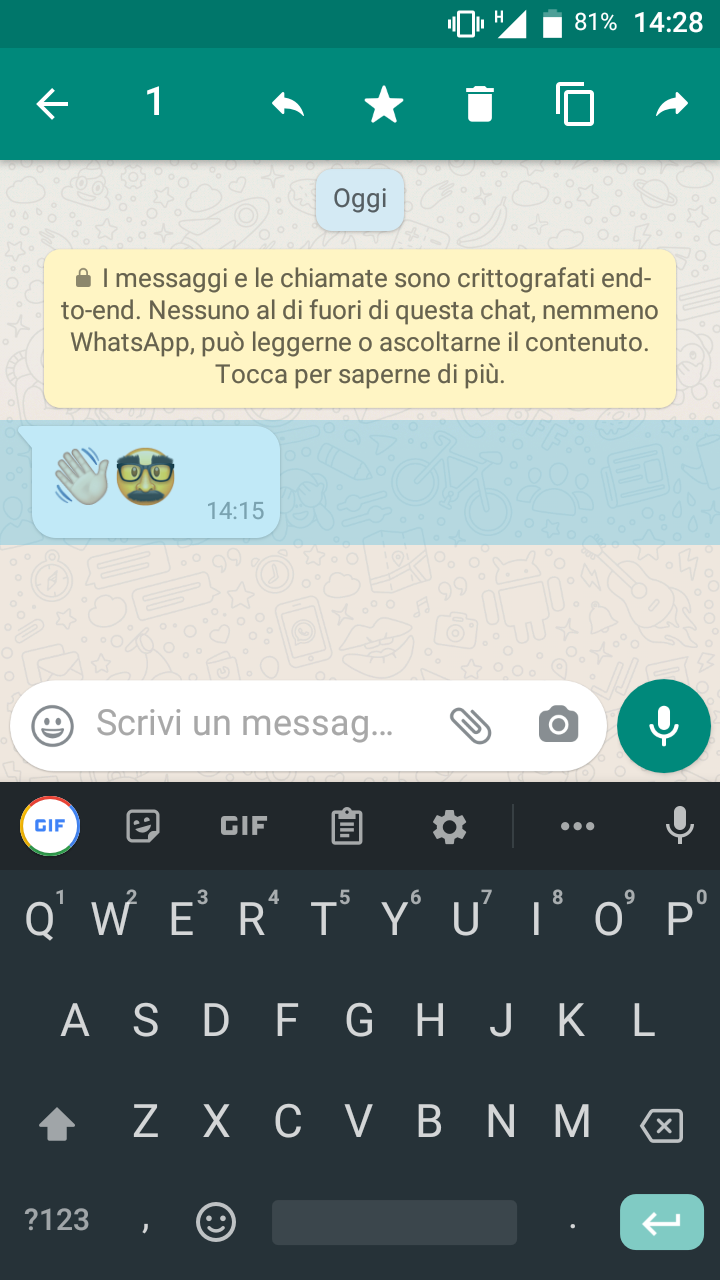Viewport: 720px width, 1280px height.
Task: Open the stickers panel on the keyboard
Action: (143, 826)
